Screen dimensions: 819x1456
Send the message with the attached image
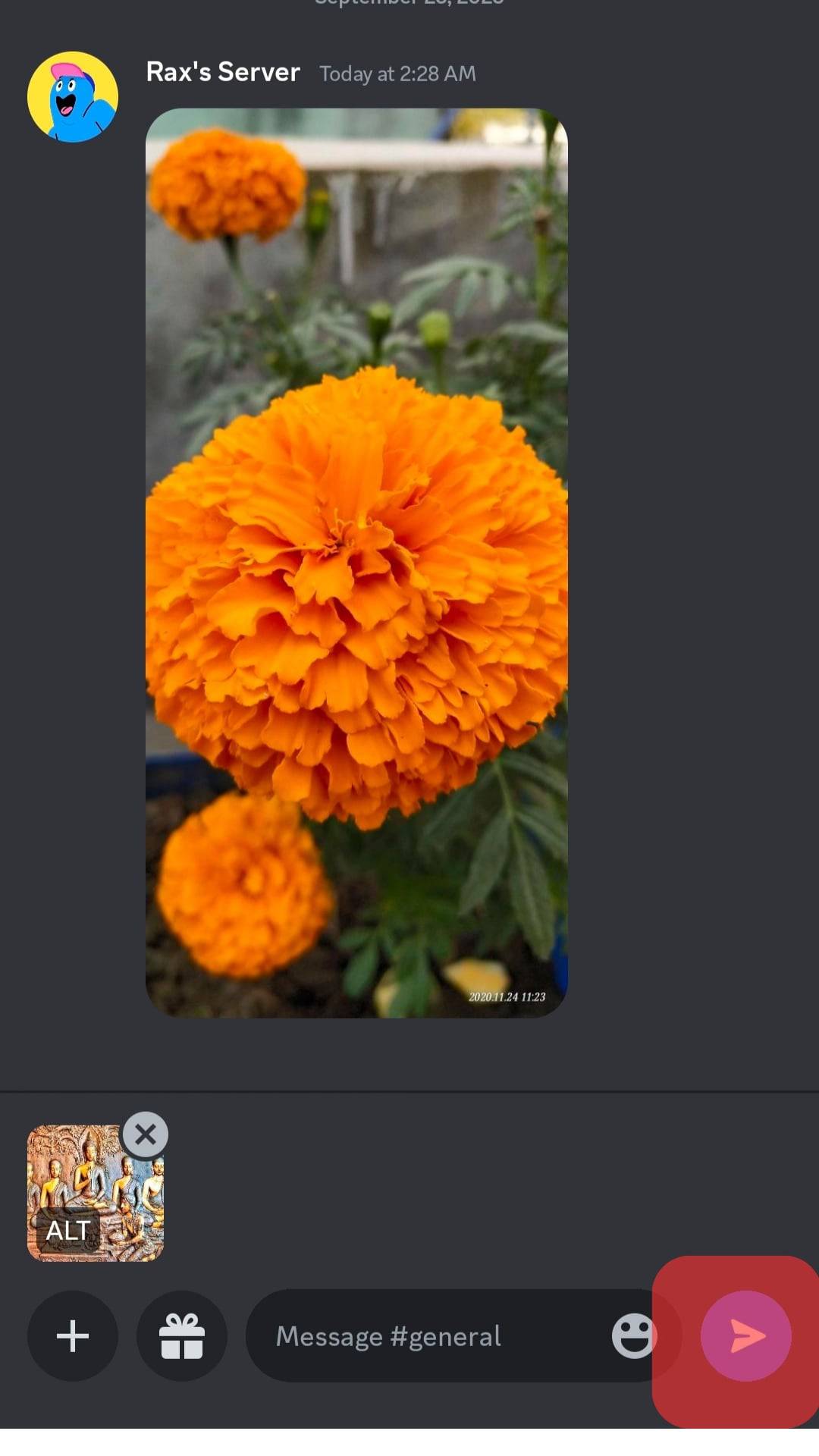click(x=745, y=1335)
